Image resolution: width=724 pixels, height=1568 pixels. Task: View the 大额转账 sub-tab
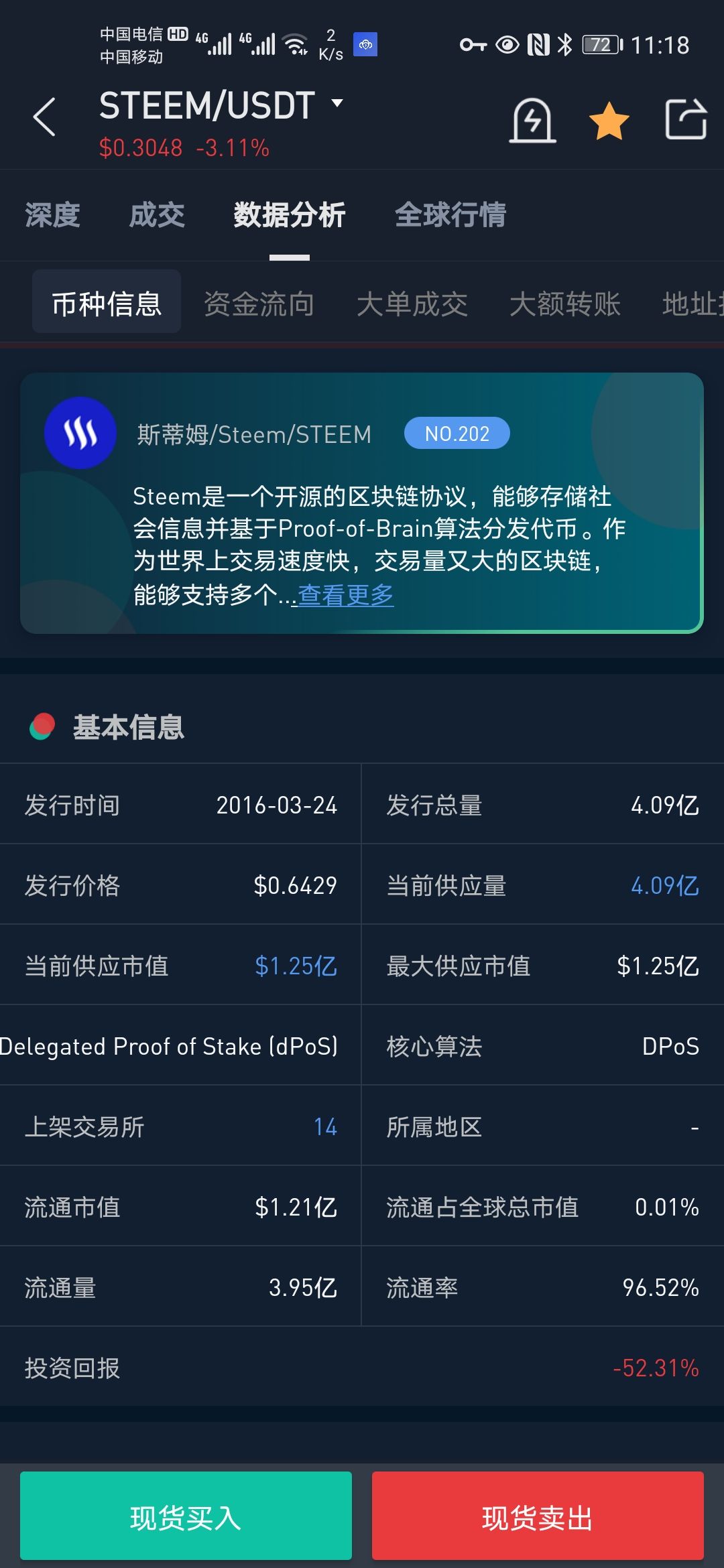coord(564,304)
